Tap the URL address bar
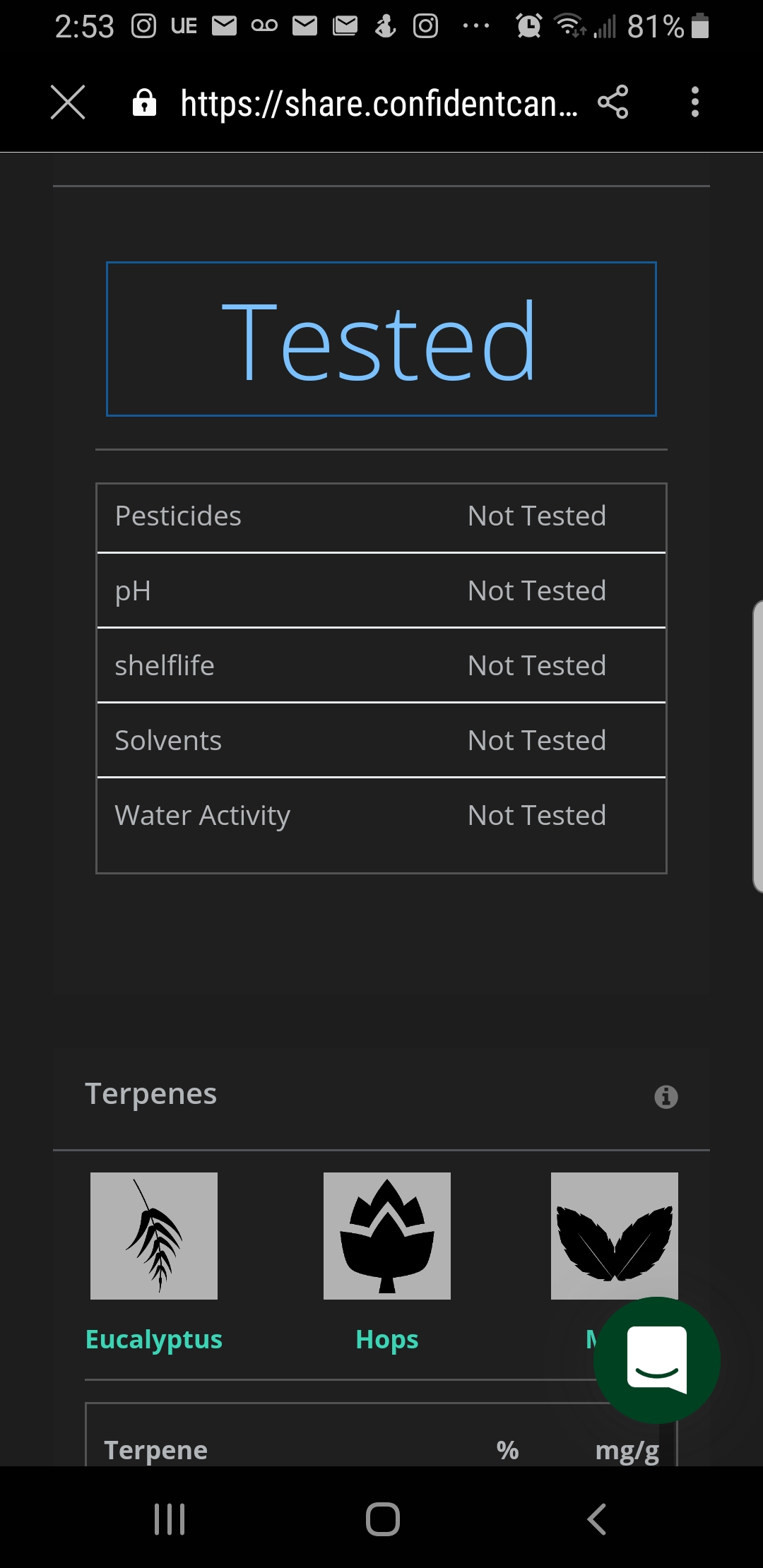 379,103
